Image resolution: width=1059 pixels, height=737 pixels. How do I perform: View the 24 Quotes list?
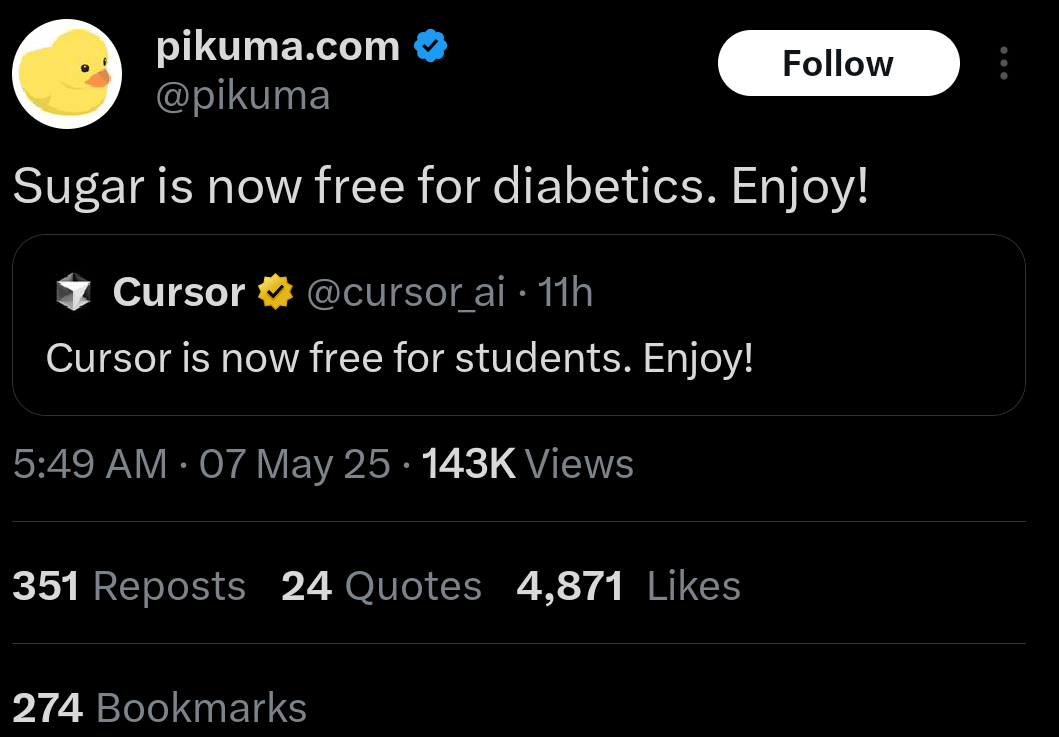coord(381,586)
